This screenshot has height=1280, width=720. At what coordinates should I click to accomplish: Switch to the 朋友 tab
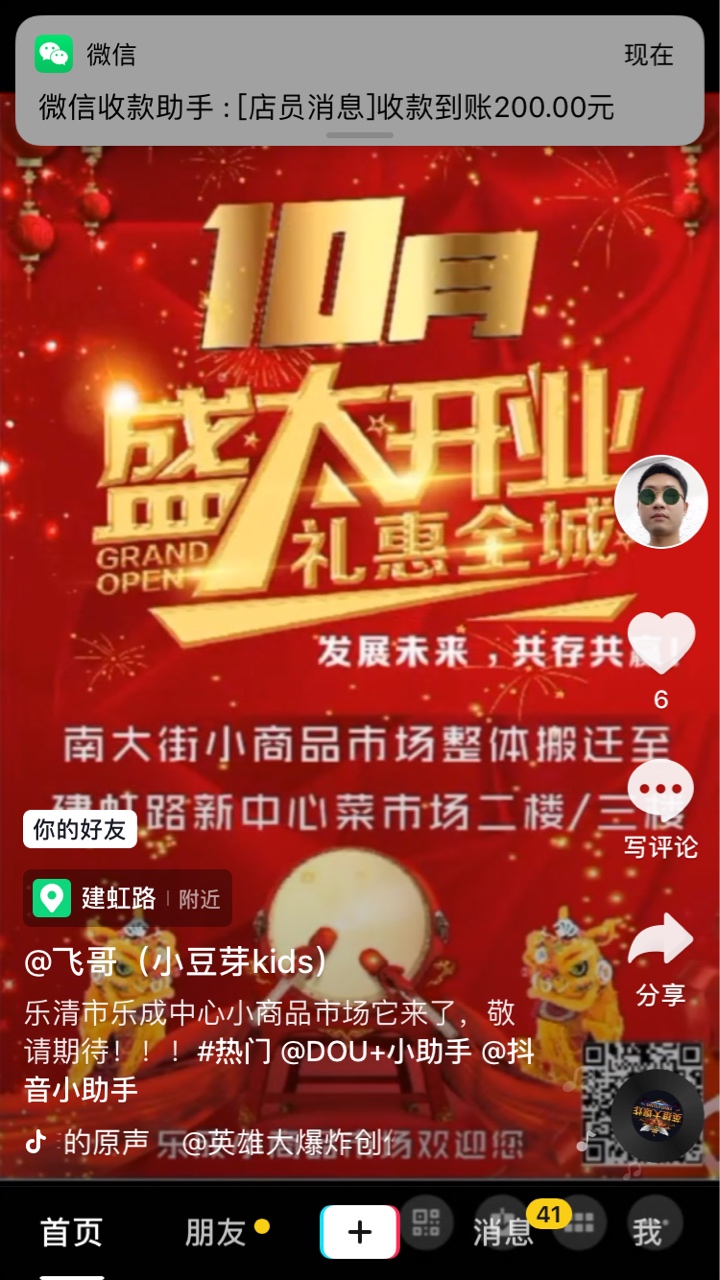pos(215,1232)
